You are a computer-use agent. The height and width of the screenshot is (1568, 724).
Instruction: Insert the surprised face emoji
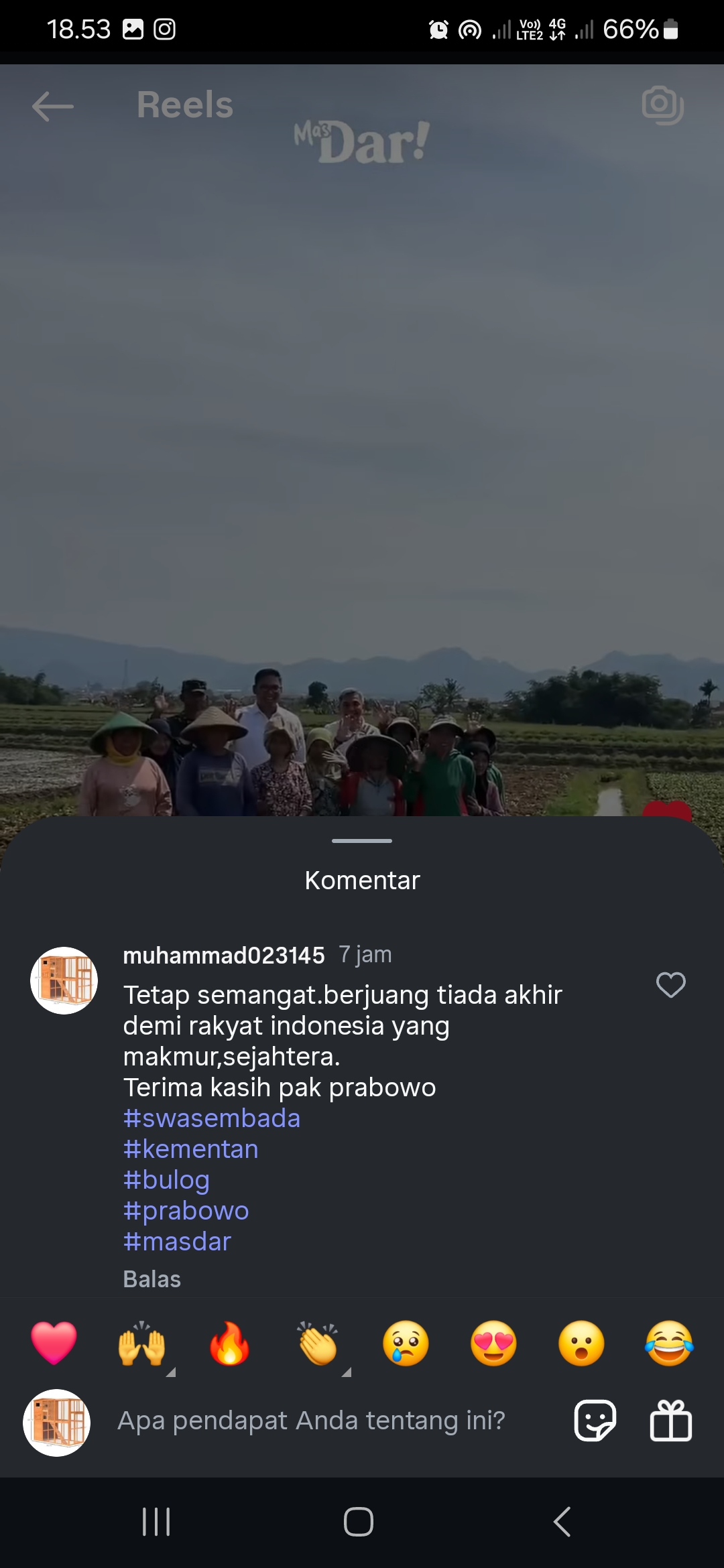point(581,1344)
